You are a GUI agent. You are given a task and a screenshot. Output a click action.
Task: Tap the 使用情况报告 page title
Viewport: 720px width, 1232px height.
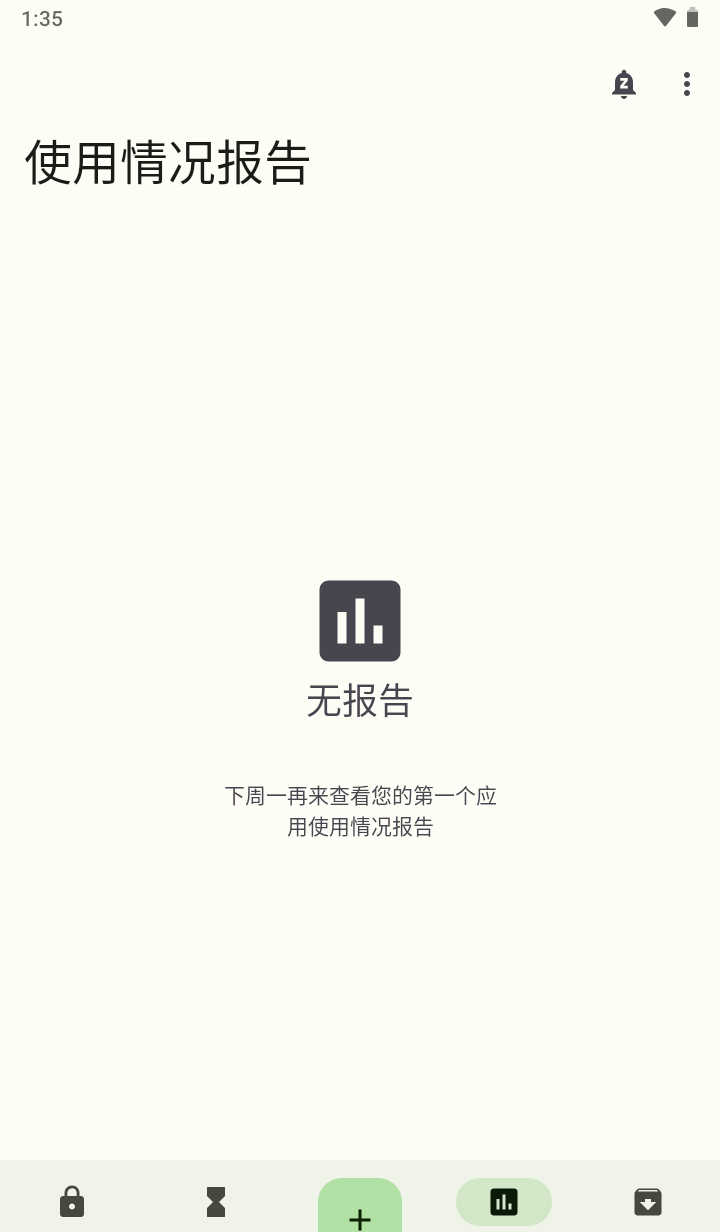click(x=167, y=164)
